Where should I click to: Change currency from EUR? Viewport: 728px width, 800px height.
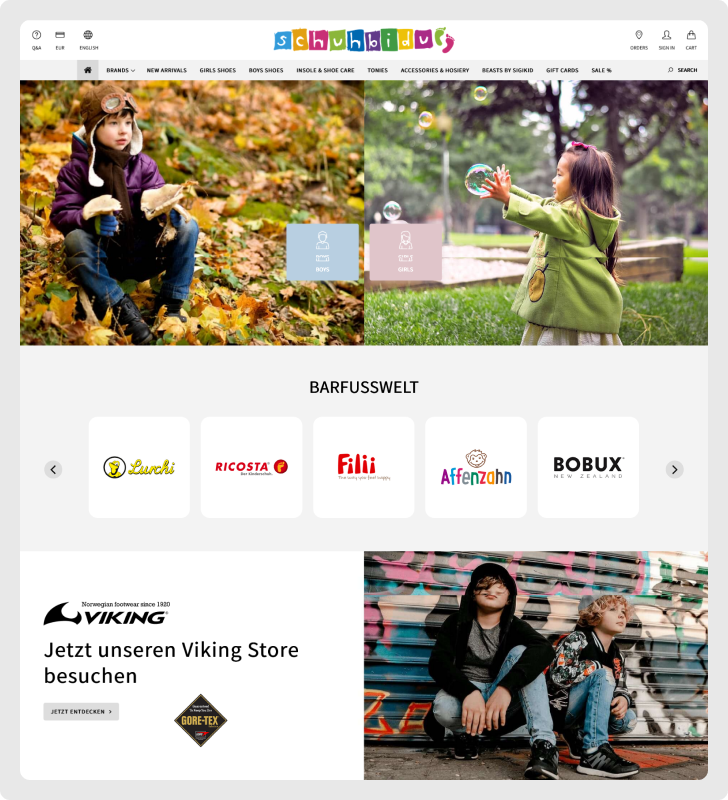(60, 39)
